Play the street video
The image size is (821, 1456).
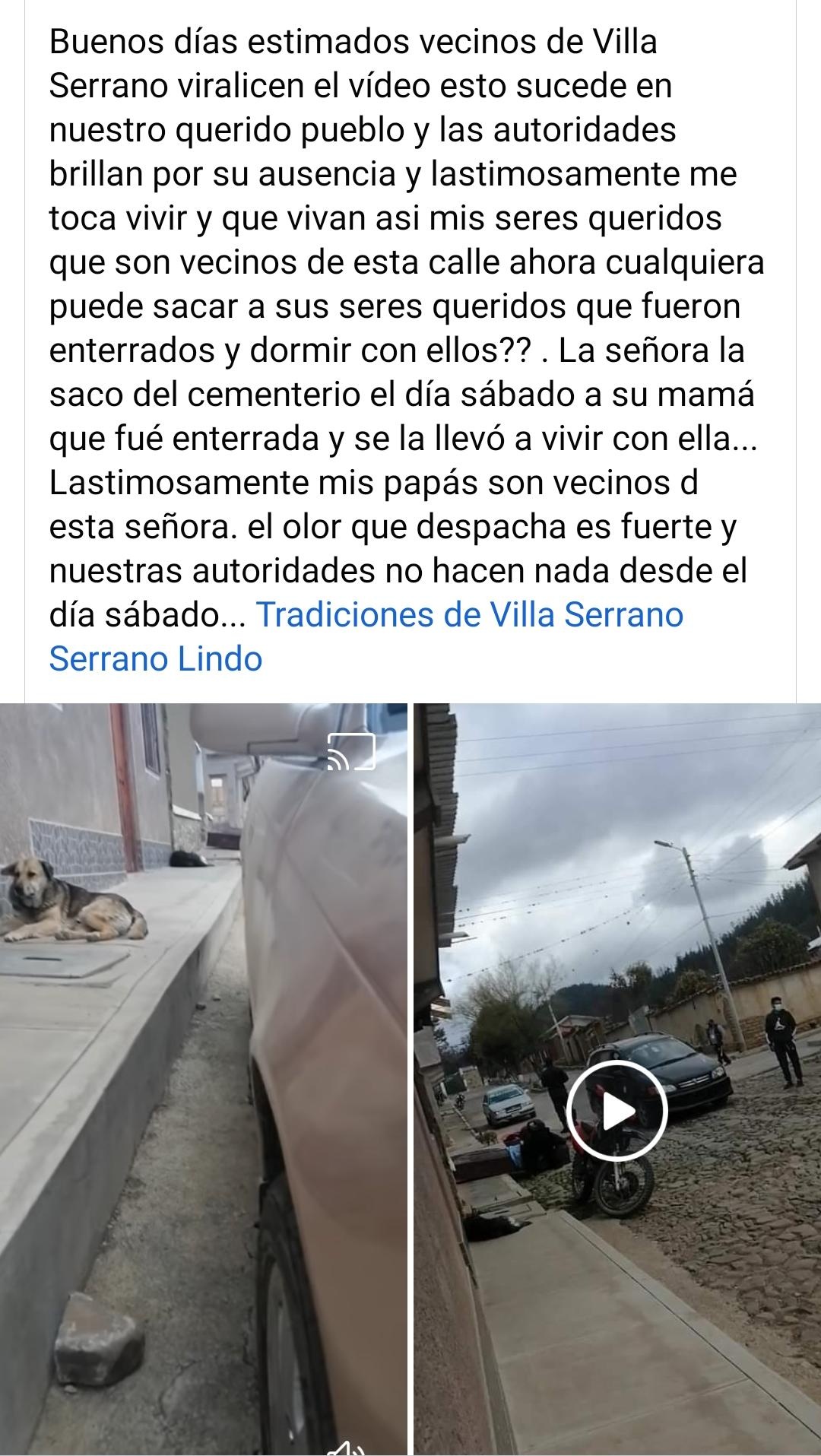[617, 1111]
